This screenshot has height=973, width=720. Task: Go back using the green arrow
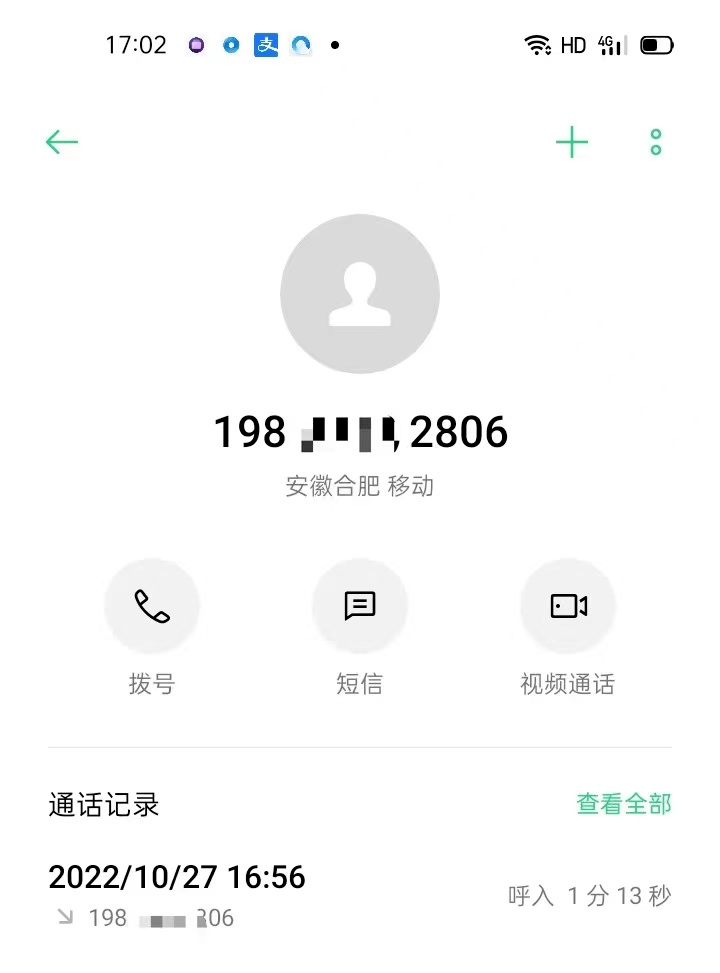tap(62, 143)
